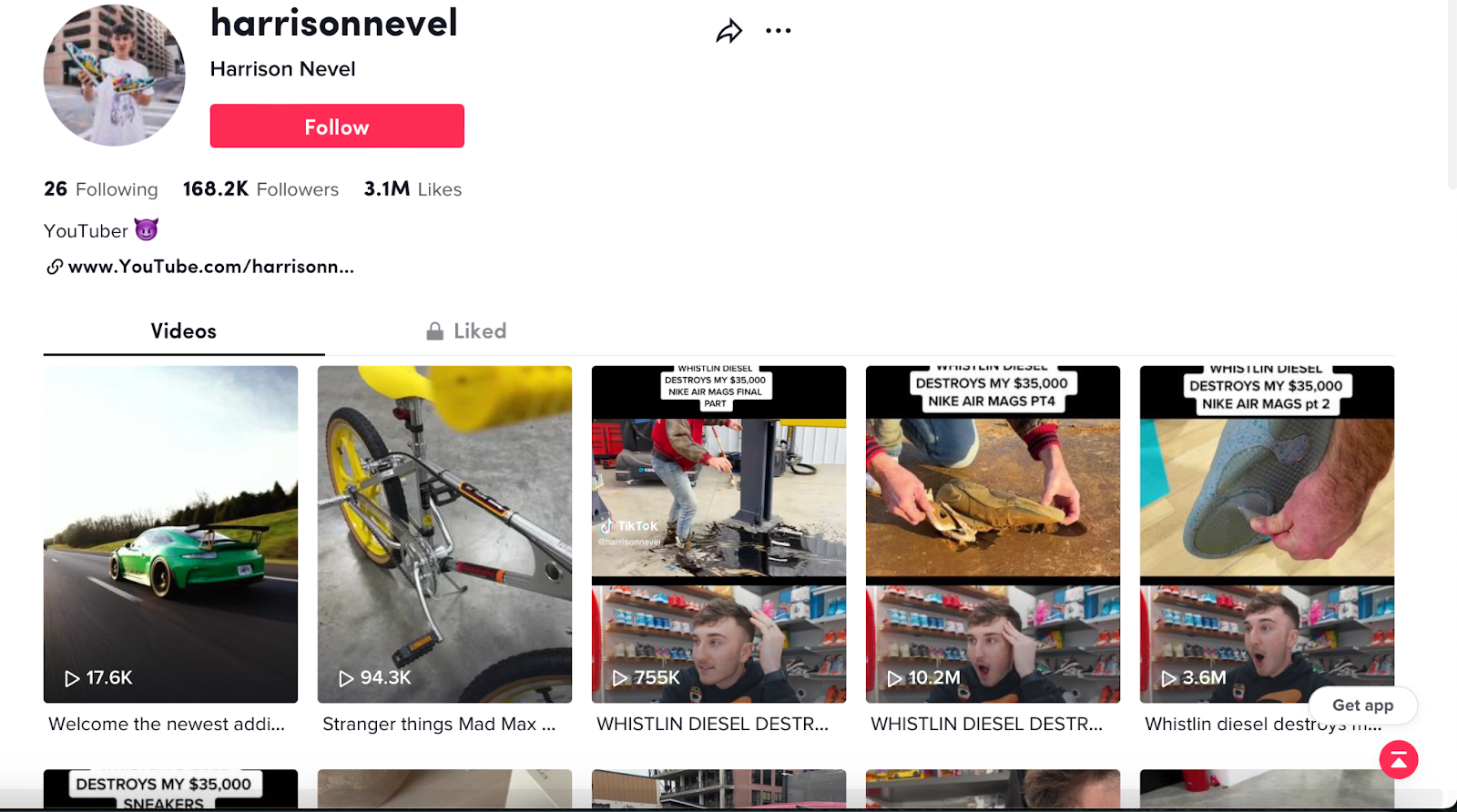Switch to the Liked tab

pos(466,331)
